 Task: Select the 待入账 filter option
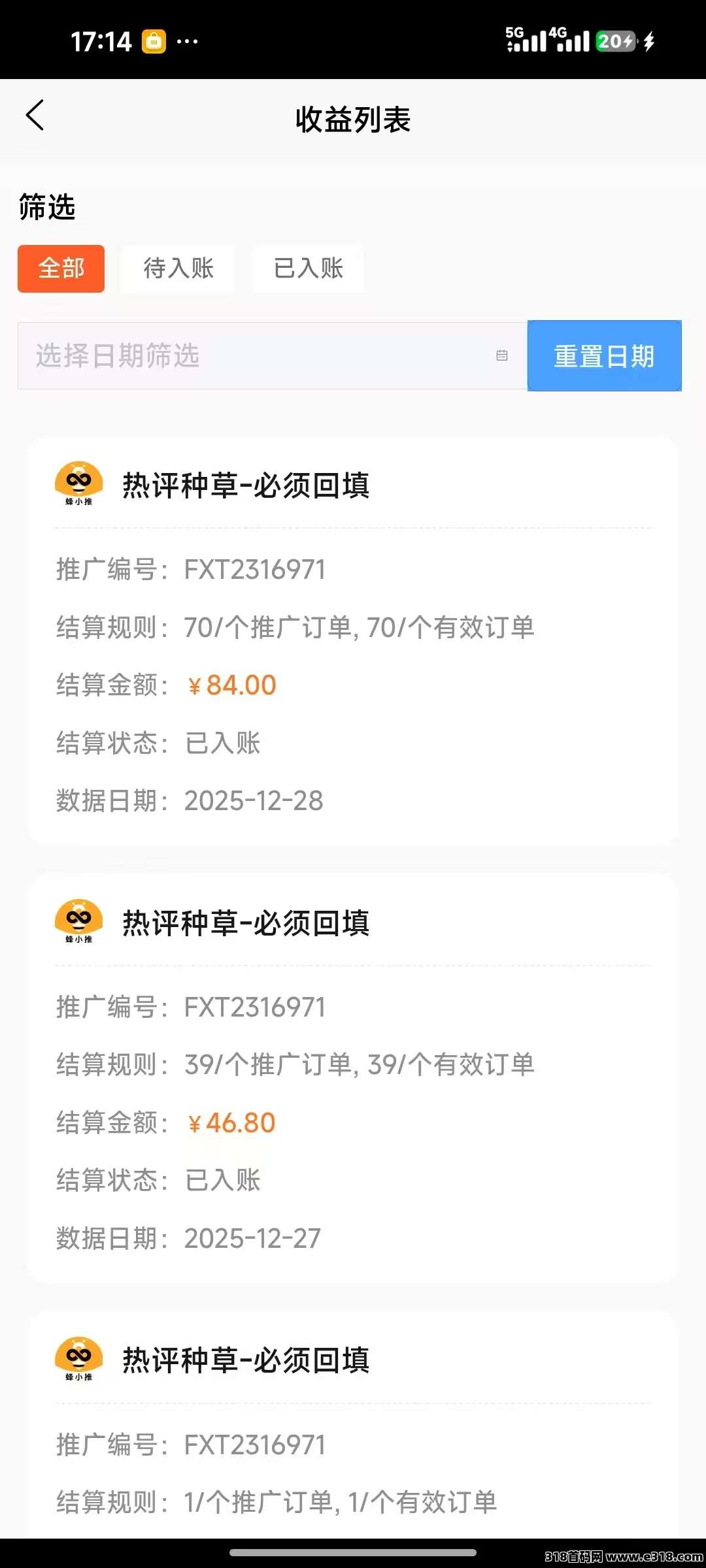pyautogui.click(x=177, y=269)
